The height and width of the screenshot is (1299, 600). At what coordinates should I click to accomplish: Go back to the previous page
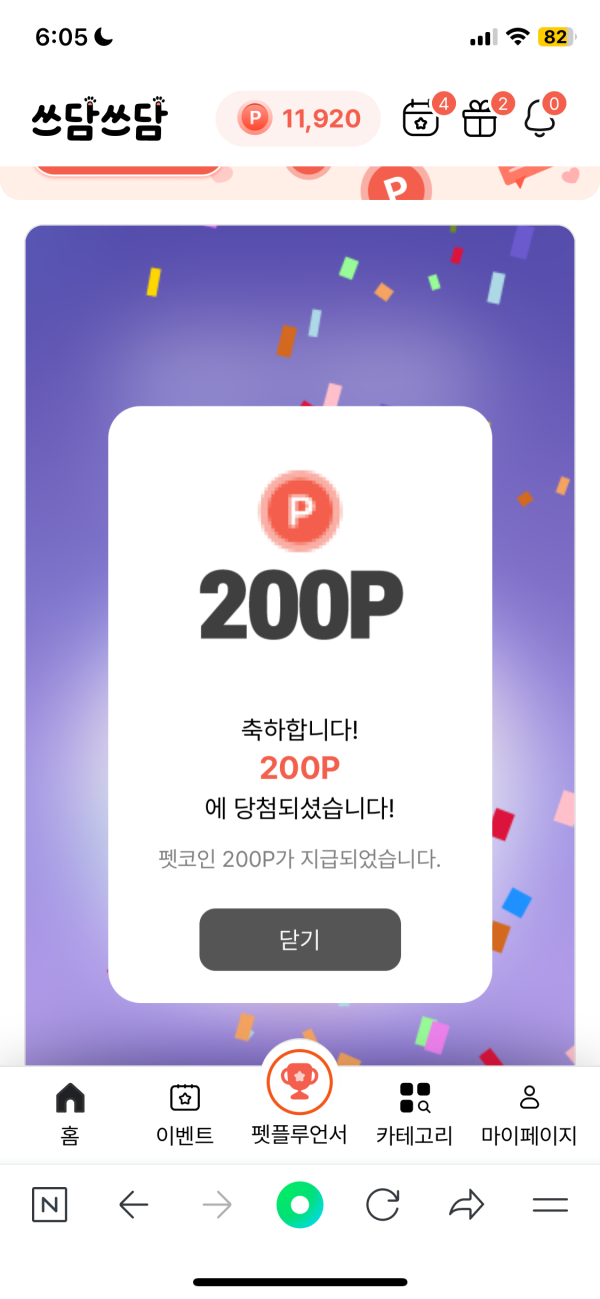(x=133, y=1205)
